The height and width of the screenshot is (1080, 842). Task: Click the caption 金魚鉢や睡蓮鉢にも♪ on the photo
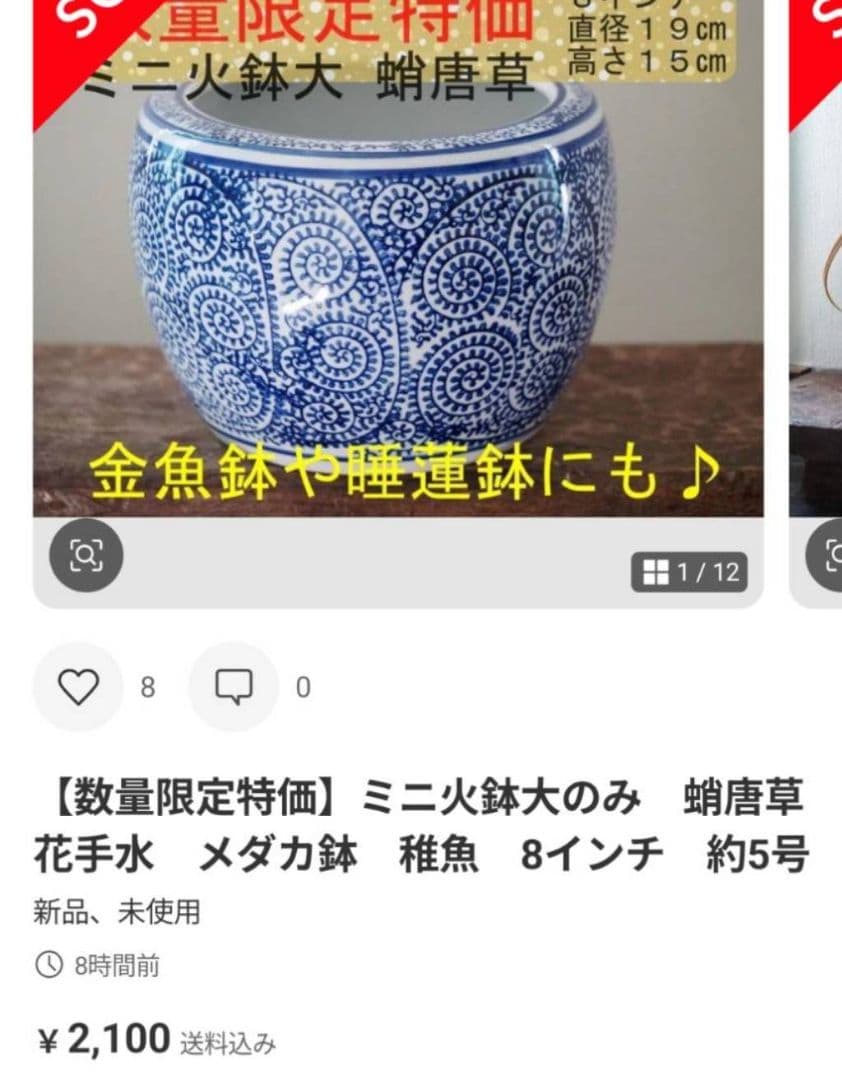coord(400,470)
